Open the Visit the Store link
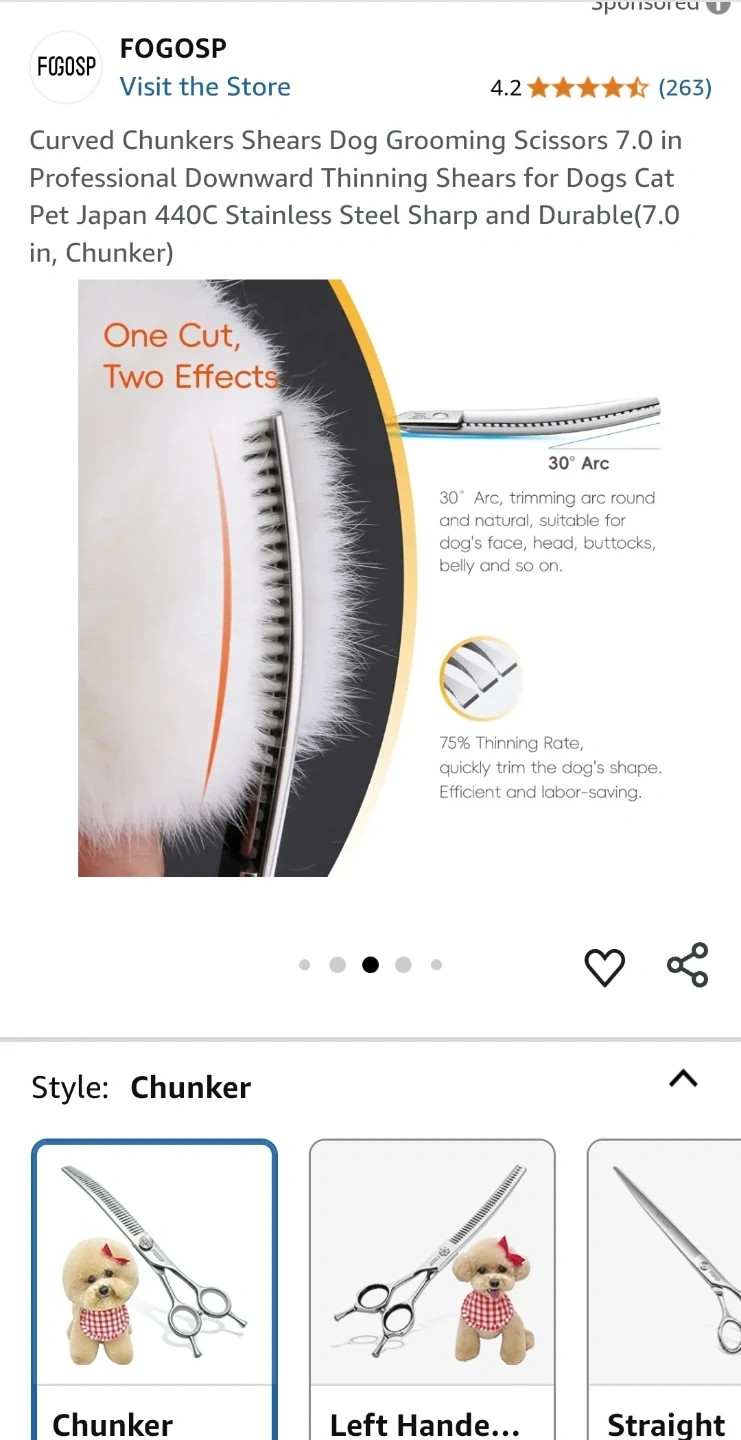 click(205, 87)
